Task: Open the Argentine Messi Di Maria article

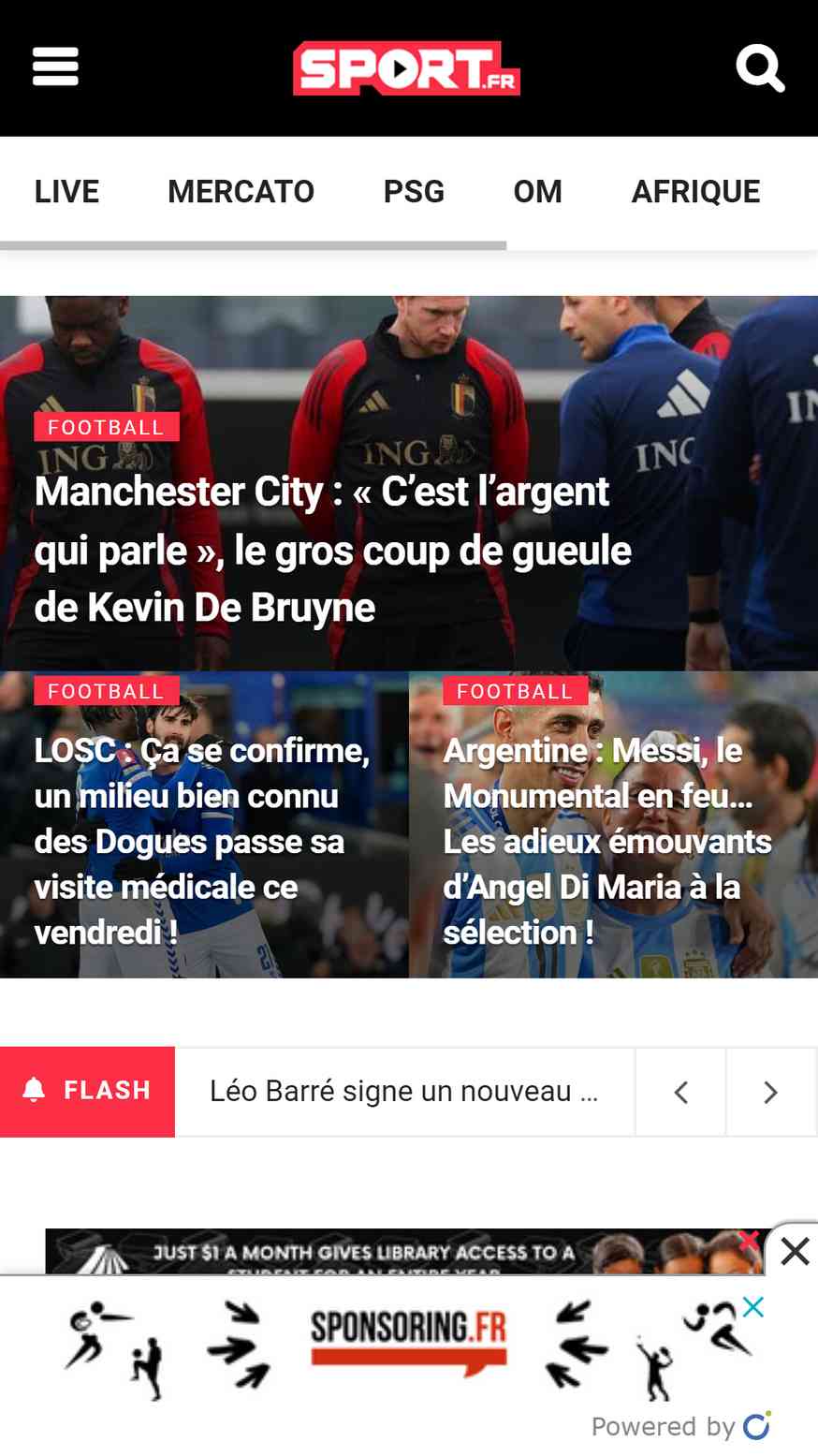Action: [x=608, y=840]
